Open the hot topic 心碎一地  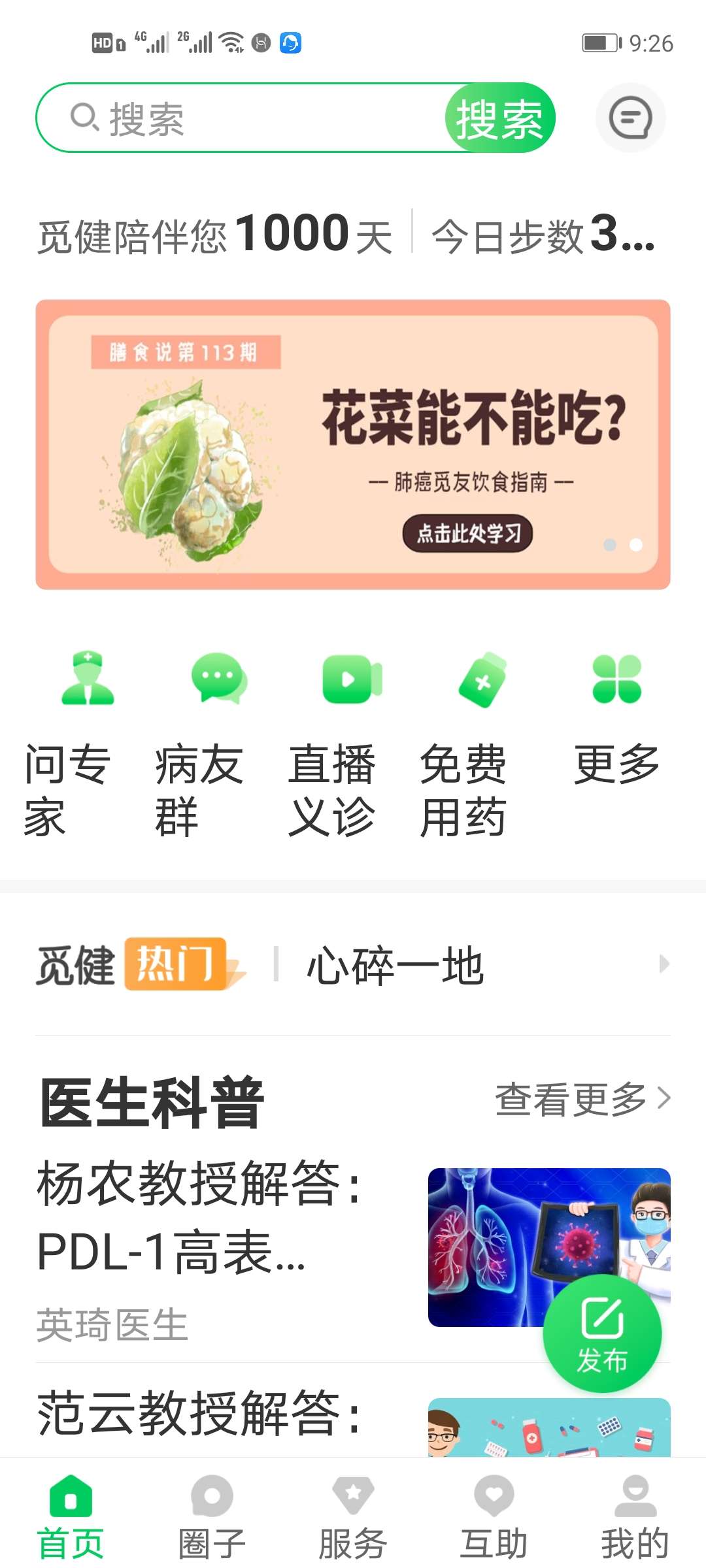tap(395, 965)
